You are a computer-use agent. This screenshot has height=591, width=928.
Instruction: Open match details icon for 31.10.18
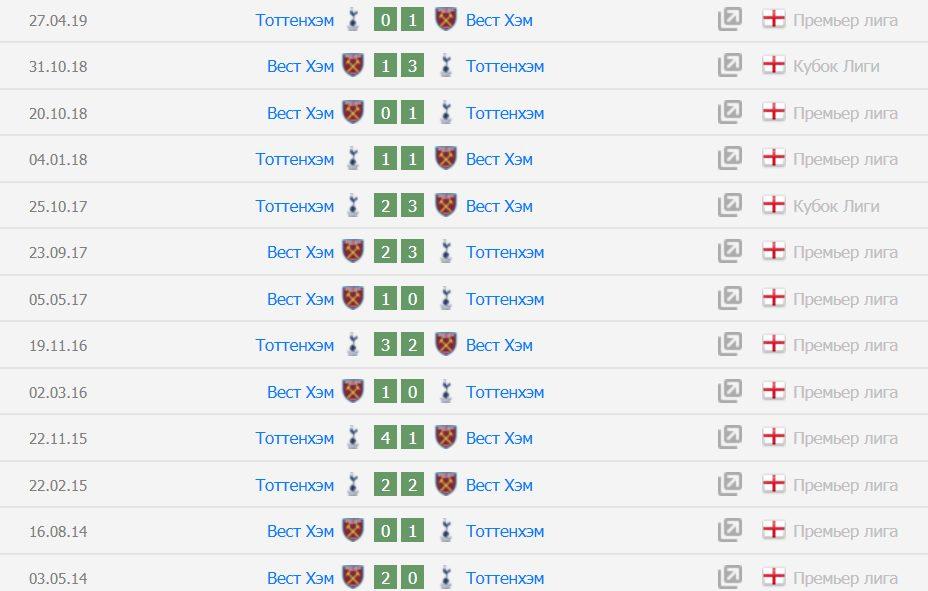730,66
